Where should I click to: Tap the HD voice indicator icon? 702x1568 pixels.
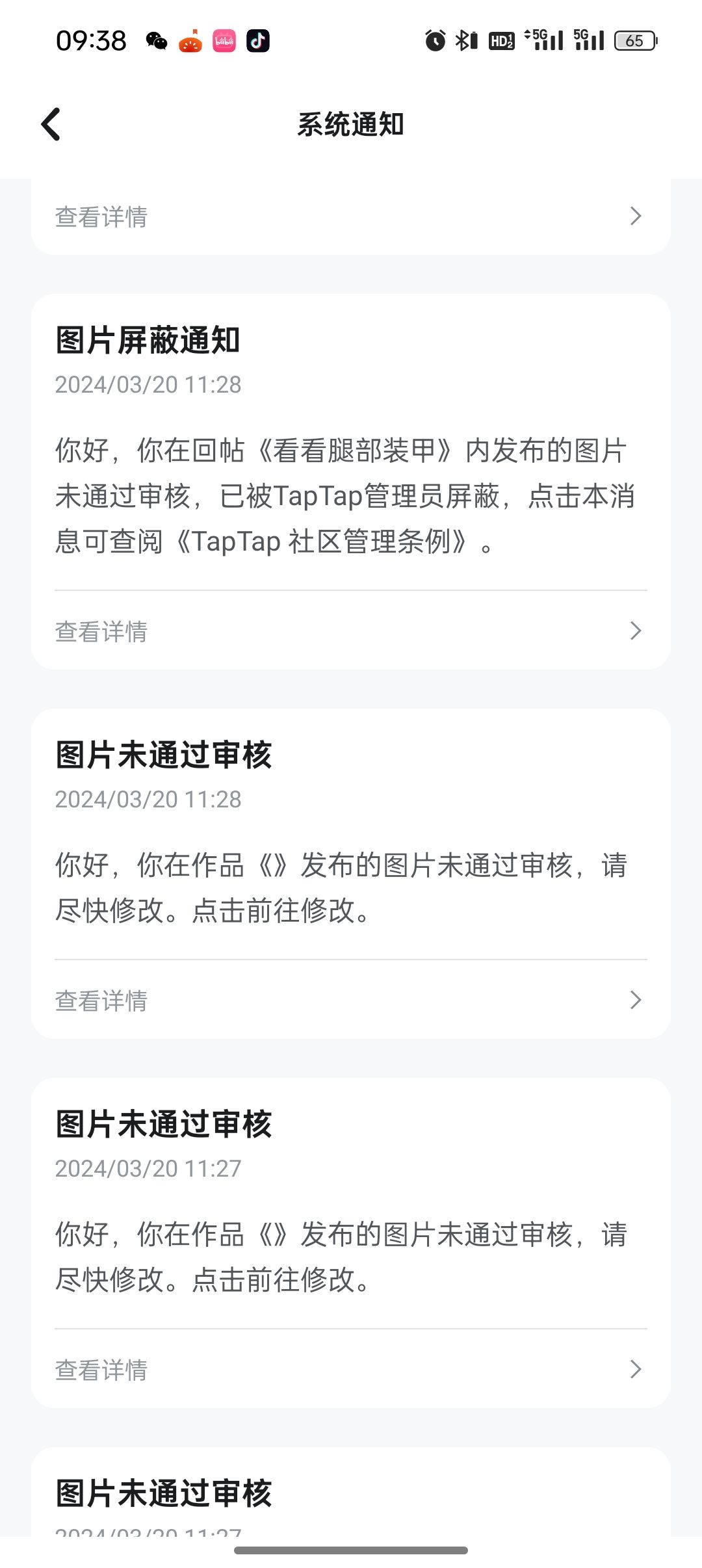[x=502, y=40]
